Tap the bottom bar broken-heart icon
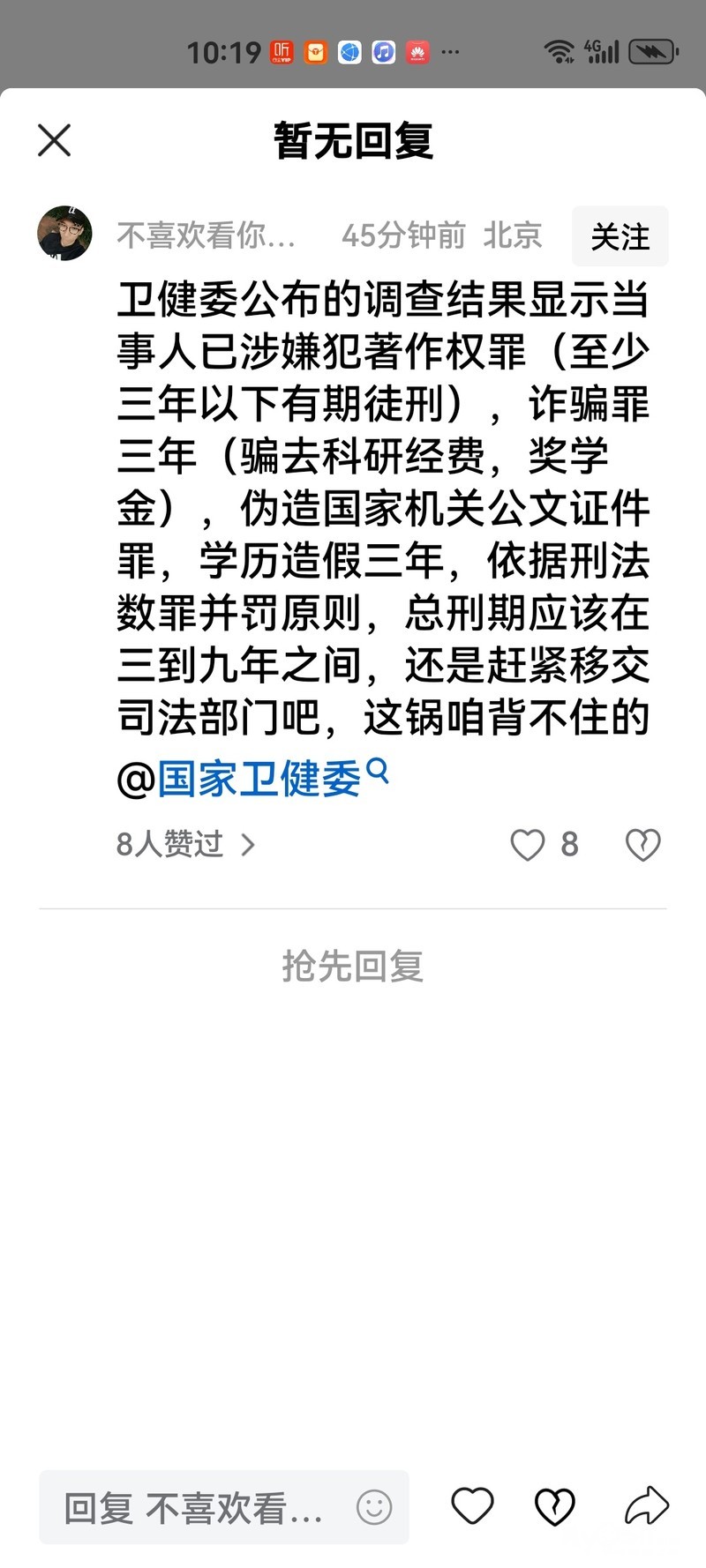Viewport: 706px width, 1568px height. (x=555, y=1506)
